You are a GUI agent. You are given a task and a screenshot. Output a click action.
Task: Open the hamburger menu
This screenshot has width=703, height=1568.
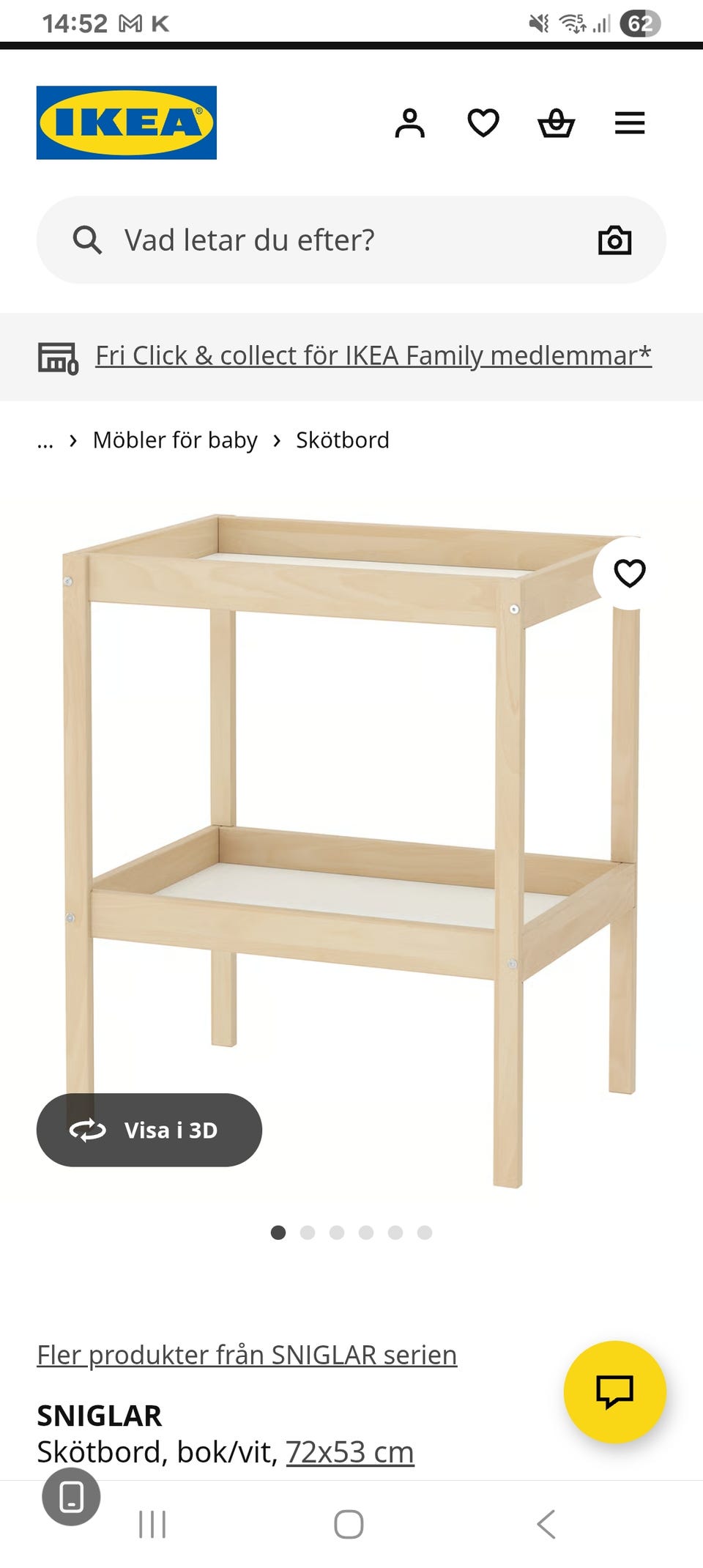[x=630, y=123]
